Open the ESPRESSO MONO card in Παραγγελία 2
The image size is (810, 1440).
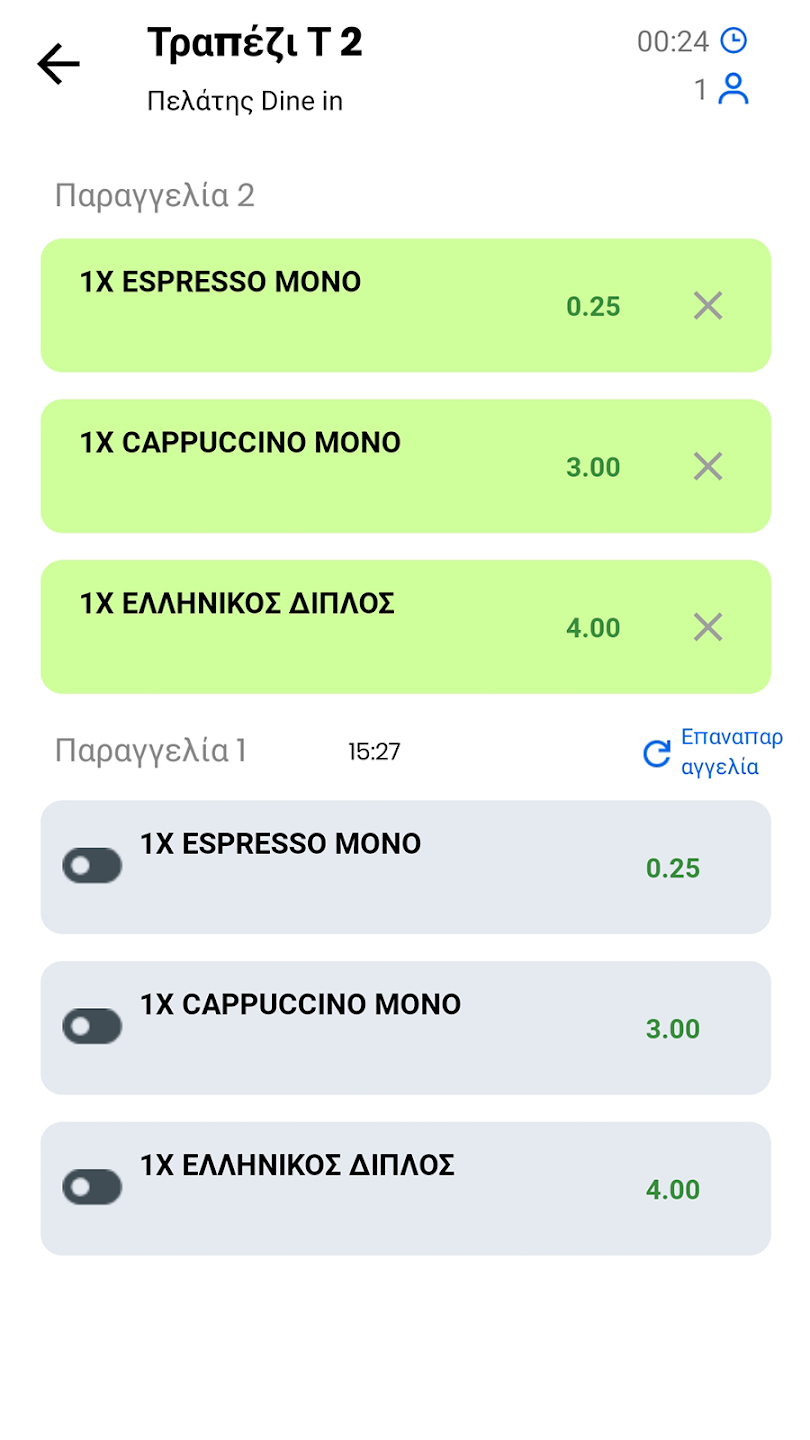[x=300, y=306]
